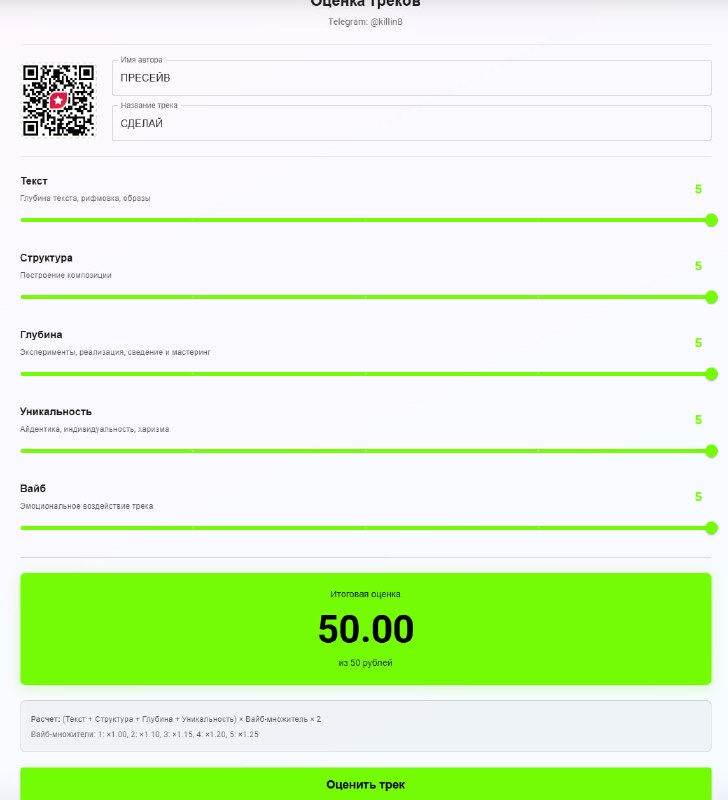The image size is (728, 800).
Task: Change the Уникальность slider
Action: (366, 451)
